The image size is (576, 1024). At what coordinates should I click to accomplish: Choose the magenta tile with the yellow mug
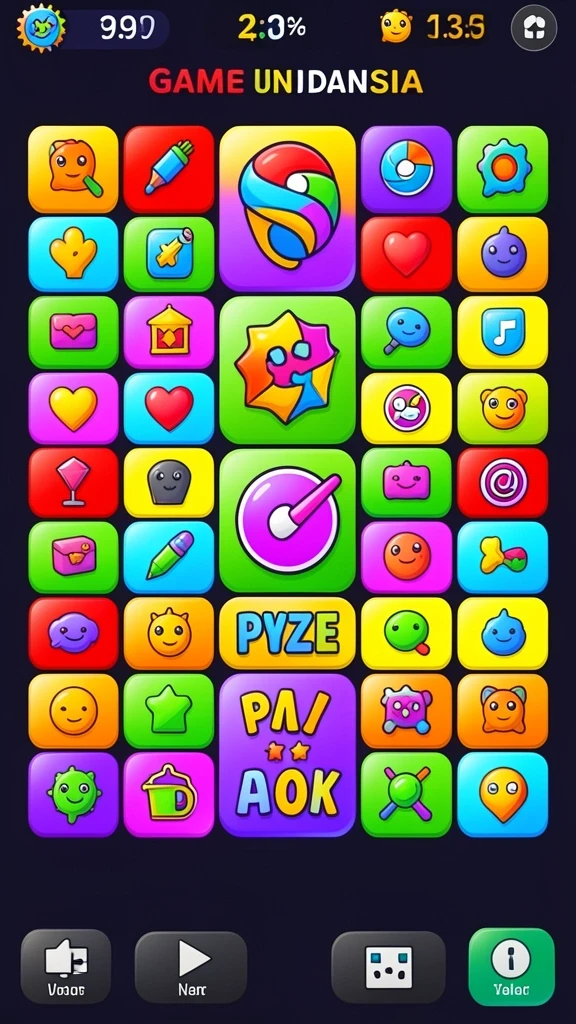click(168, 794)
